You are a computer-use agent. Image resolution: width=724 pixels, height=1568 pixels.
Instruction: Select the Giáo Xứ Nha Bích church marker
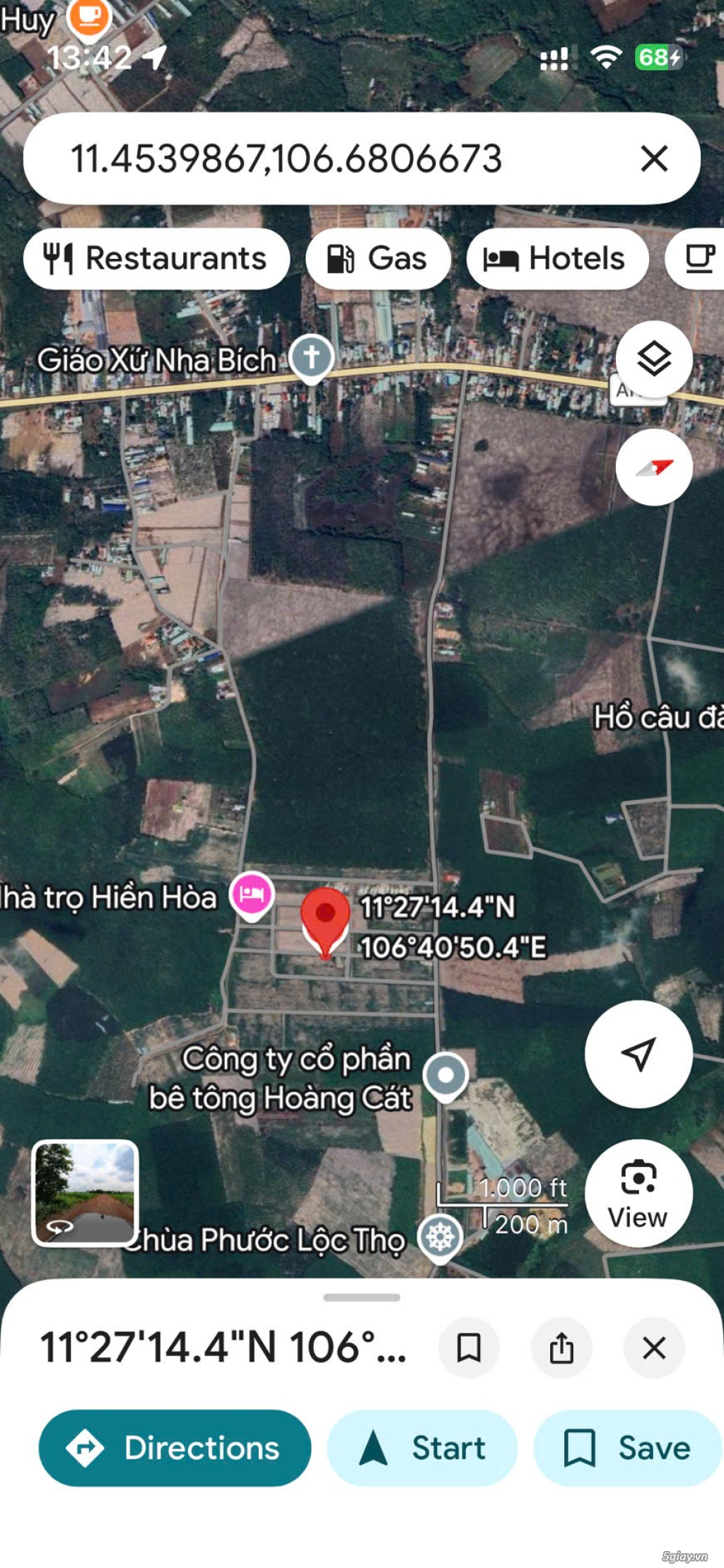click(311, 358)
